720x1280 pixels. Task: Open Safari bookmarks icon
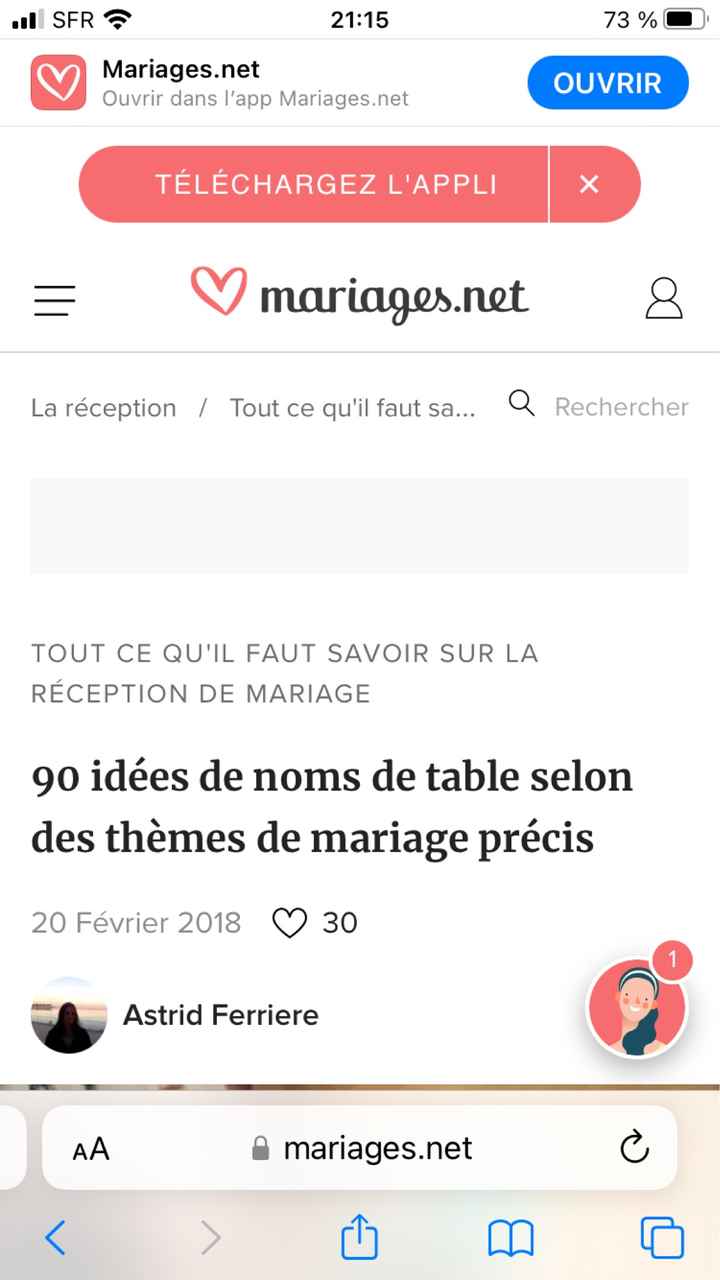click(x=511, y=1237)
